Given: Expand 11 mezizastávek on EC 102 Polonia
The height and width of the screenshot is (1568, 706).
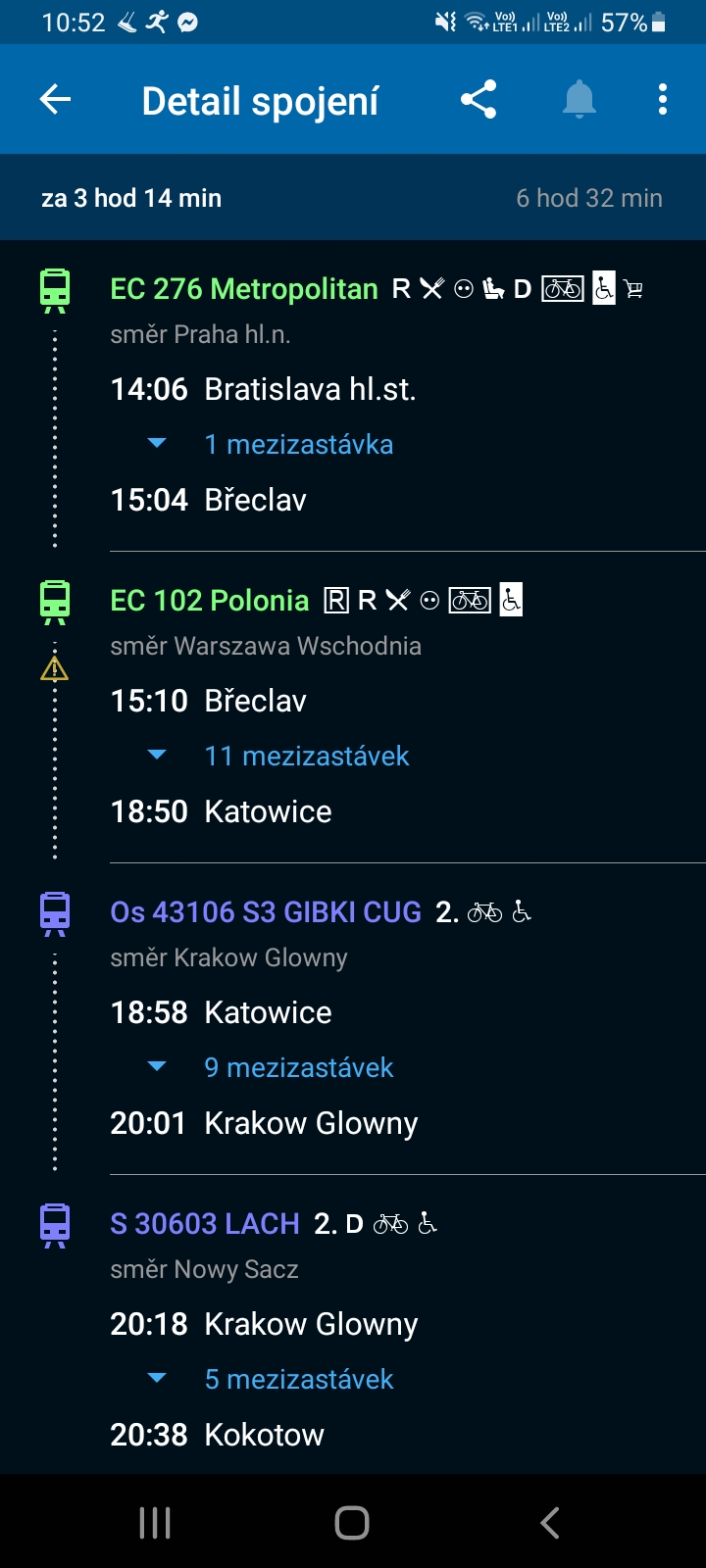Looking at the screenshot, I should (306, 757).
